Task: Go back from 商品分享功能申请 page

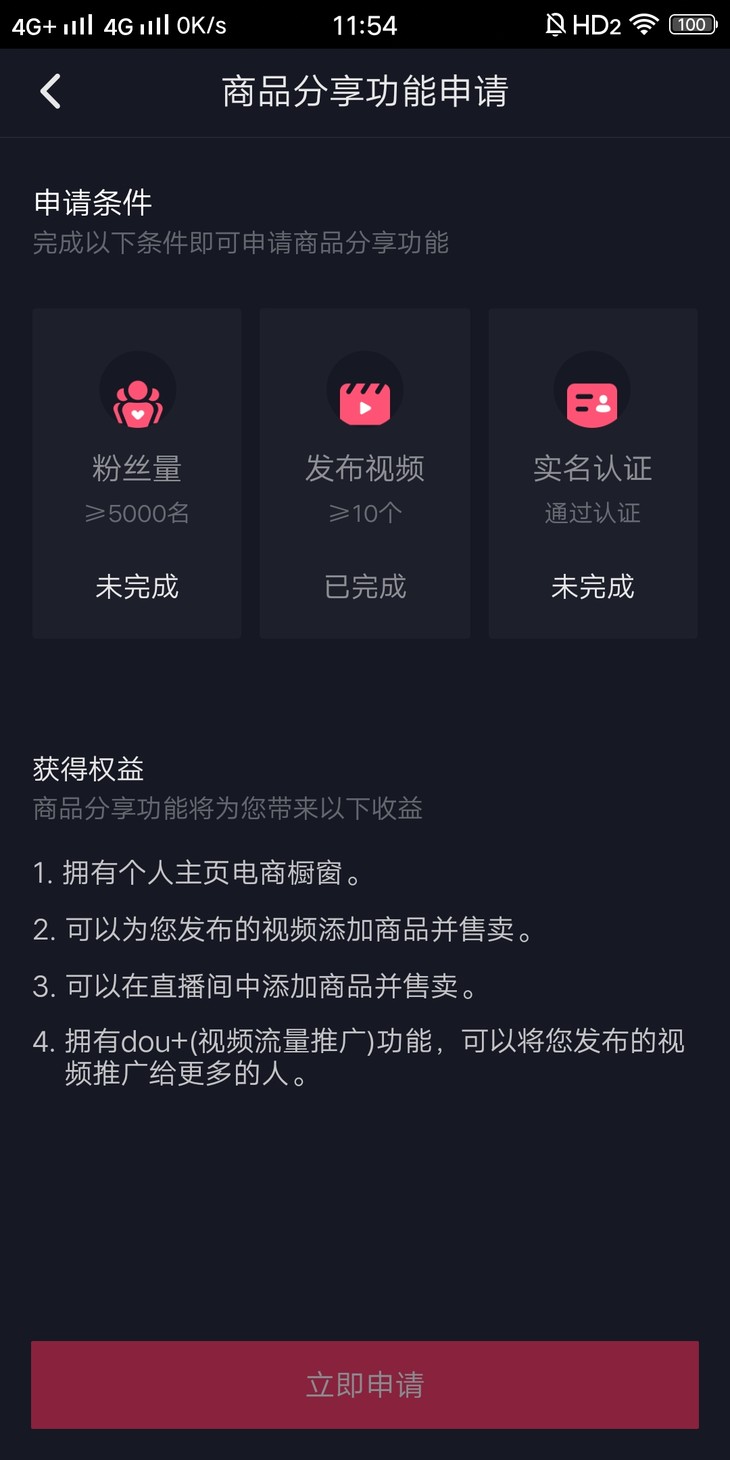Action: (50, 92)
